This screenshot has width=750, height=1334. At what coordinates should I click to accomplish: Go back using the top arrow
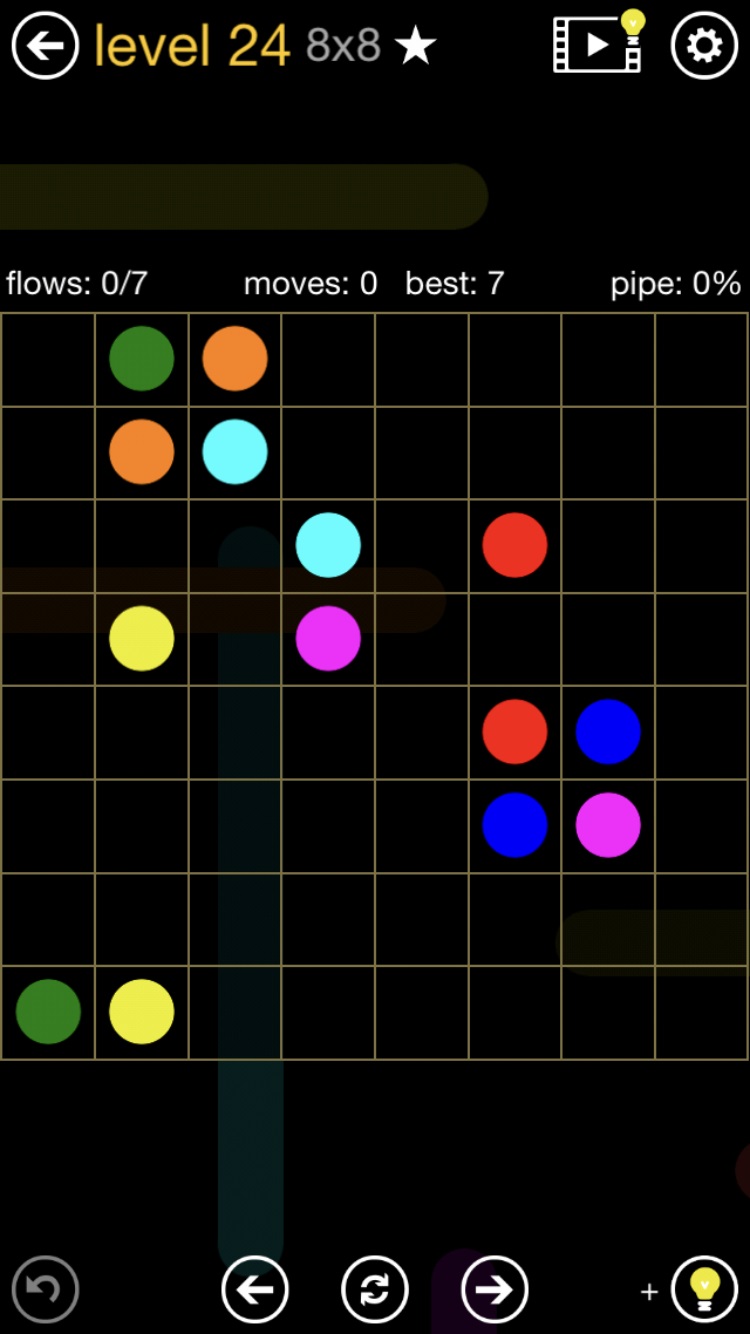[x=45, y=46]
